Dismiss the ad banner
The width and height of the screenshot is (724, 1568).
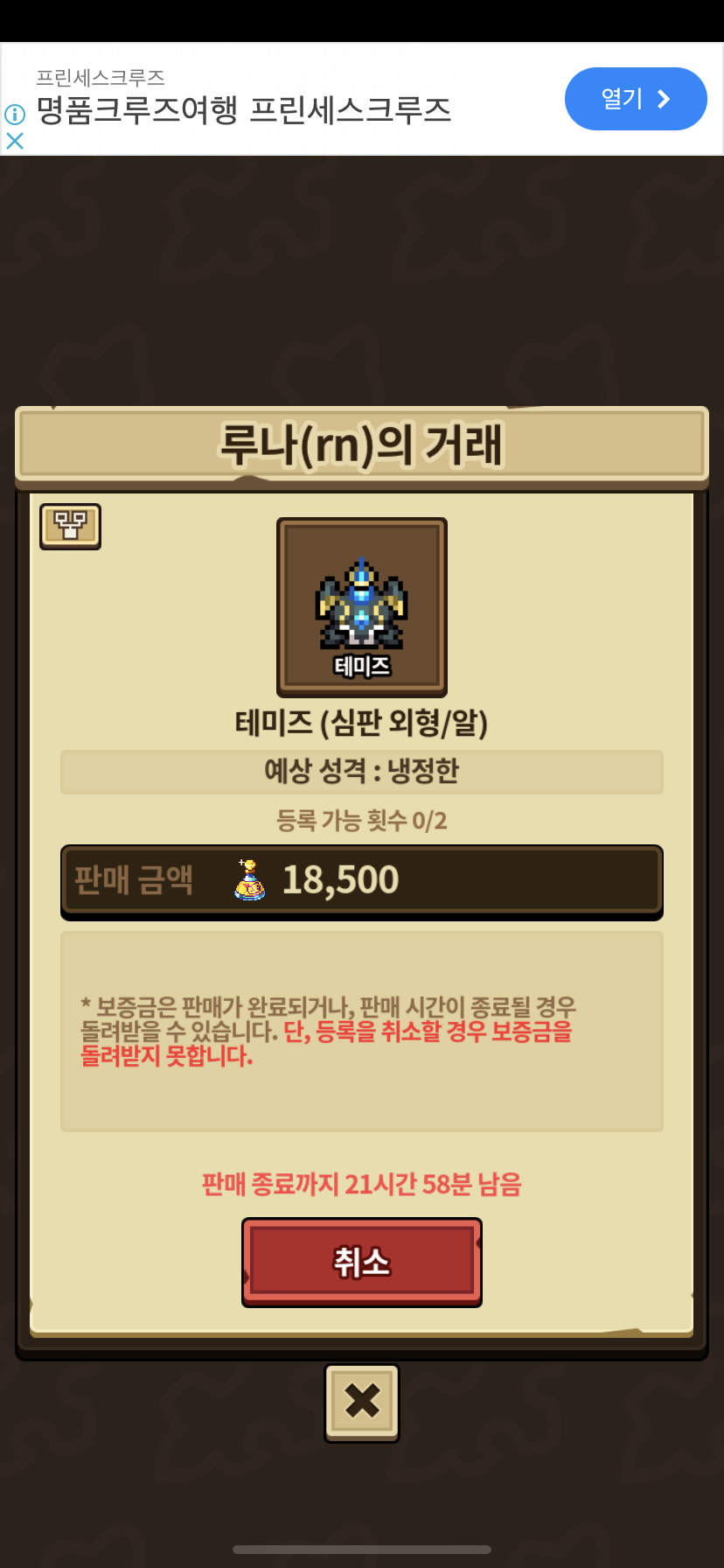tap(15, 140)
